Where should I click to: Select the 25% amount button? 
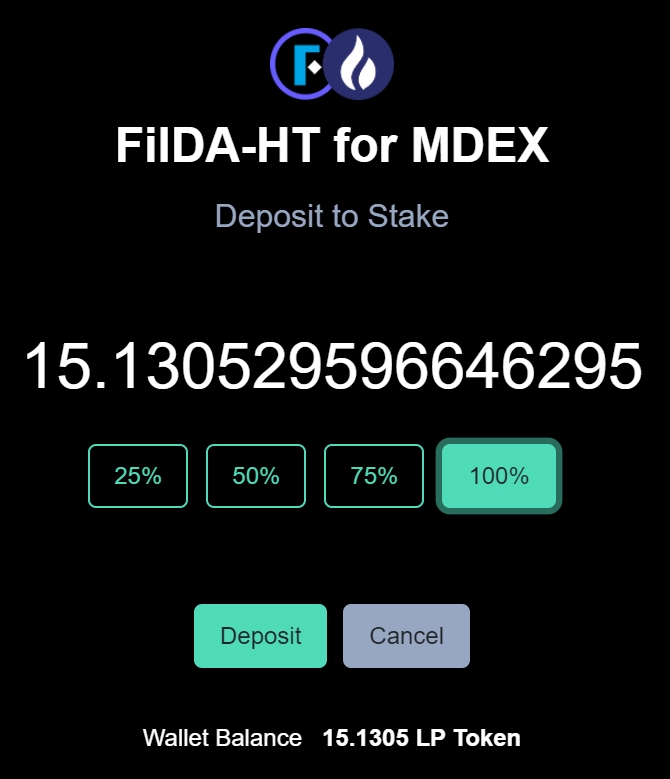point(138,476)
